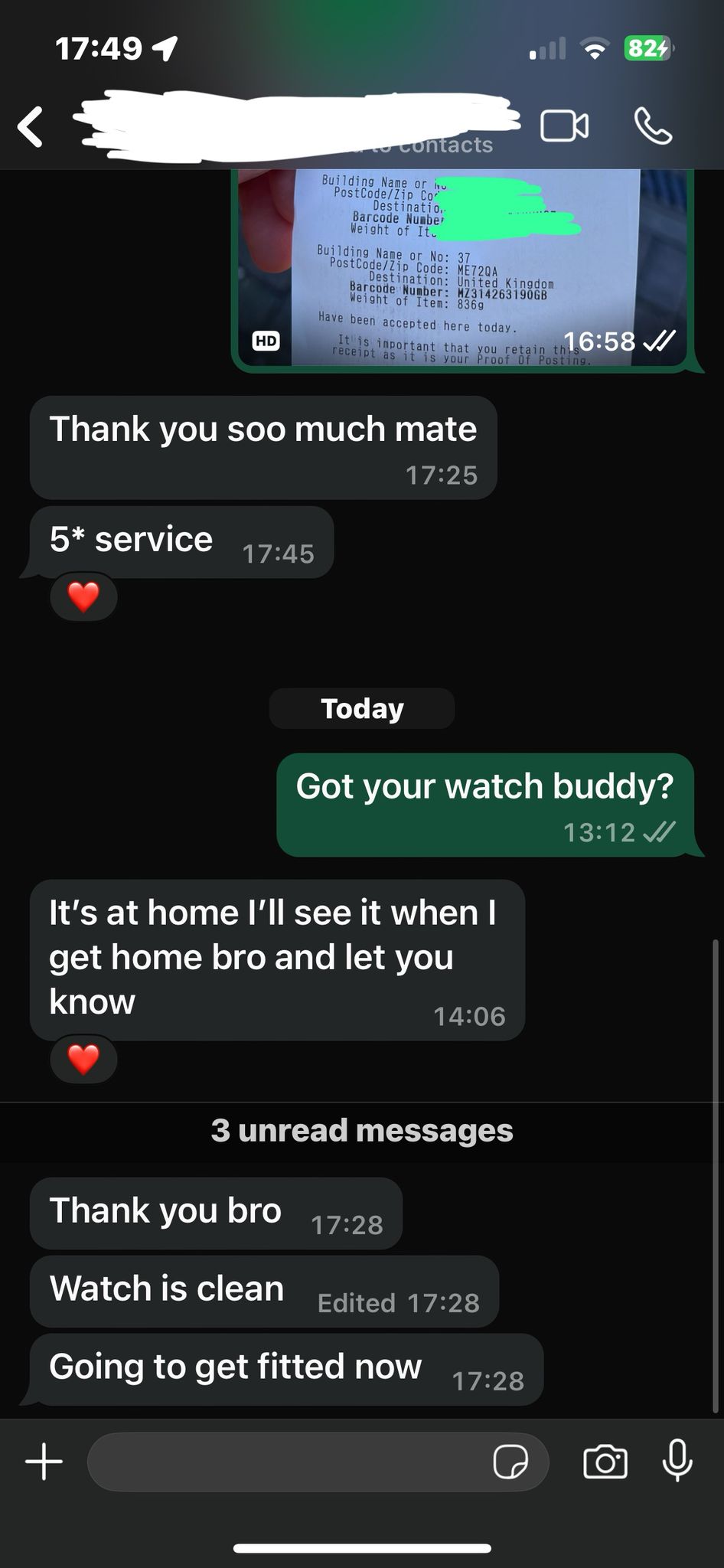Viewport: 724px width, 1568px height.
Task: Start a voice call
Action: 653,126
